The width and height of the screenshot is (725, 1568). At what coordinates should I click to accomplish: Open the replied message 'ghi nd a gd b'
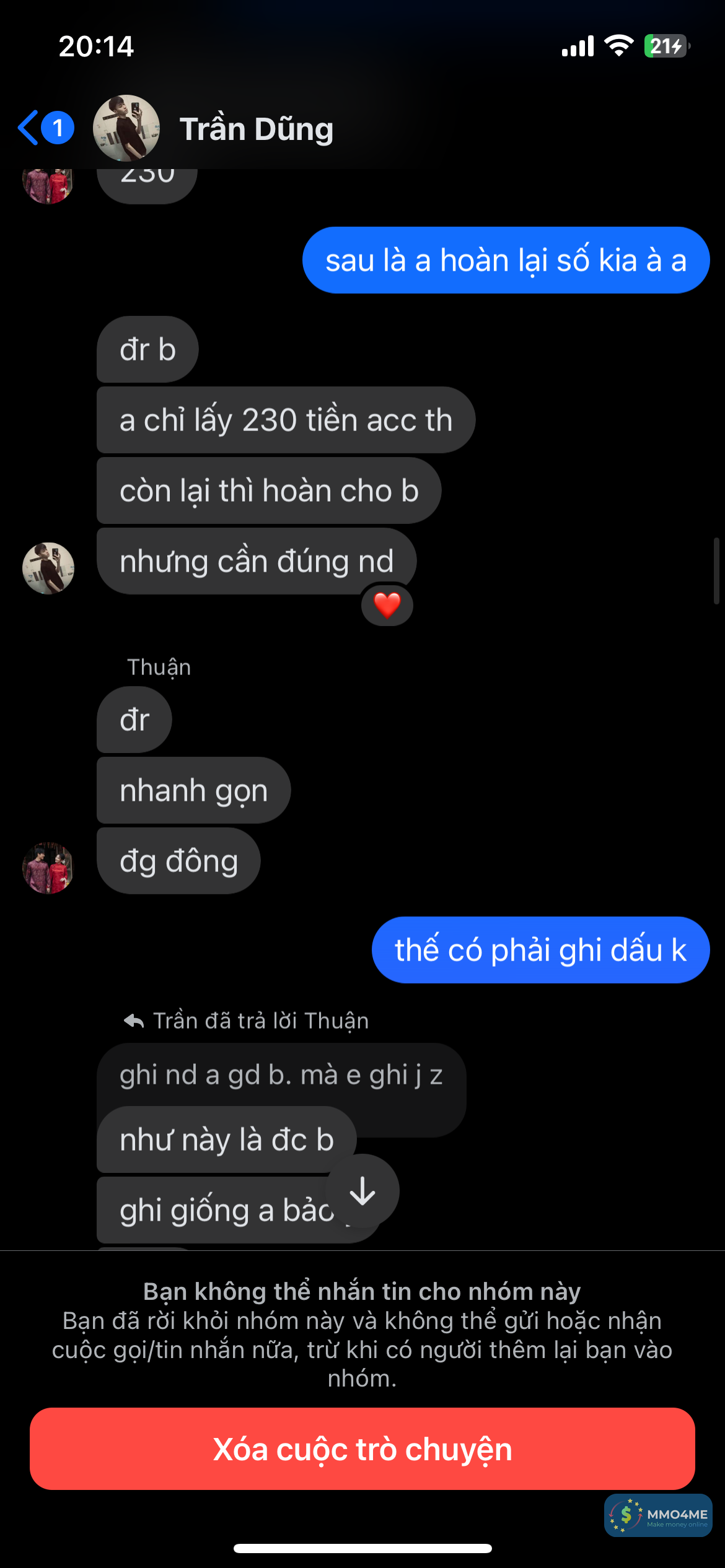coord(281,1075)
